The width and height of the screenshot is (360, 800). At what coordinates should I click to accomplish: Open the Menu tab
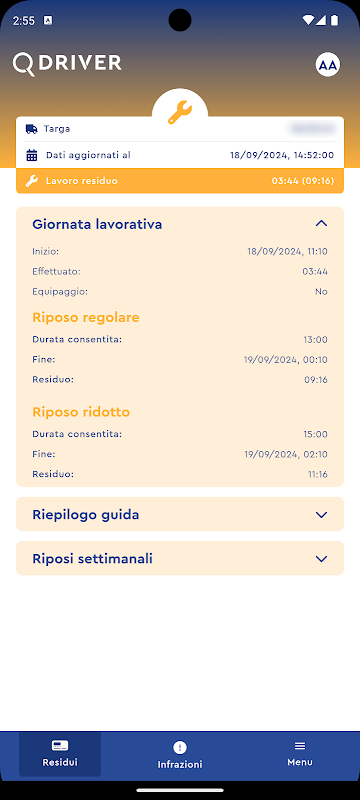tap(300, 754)
